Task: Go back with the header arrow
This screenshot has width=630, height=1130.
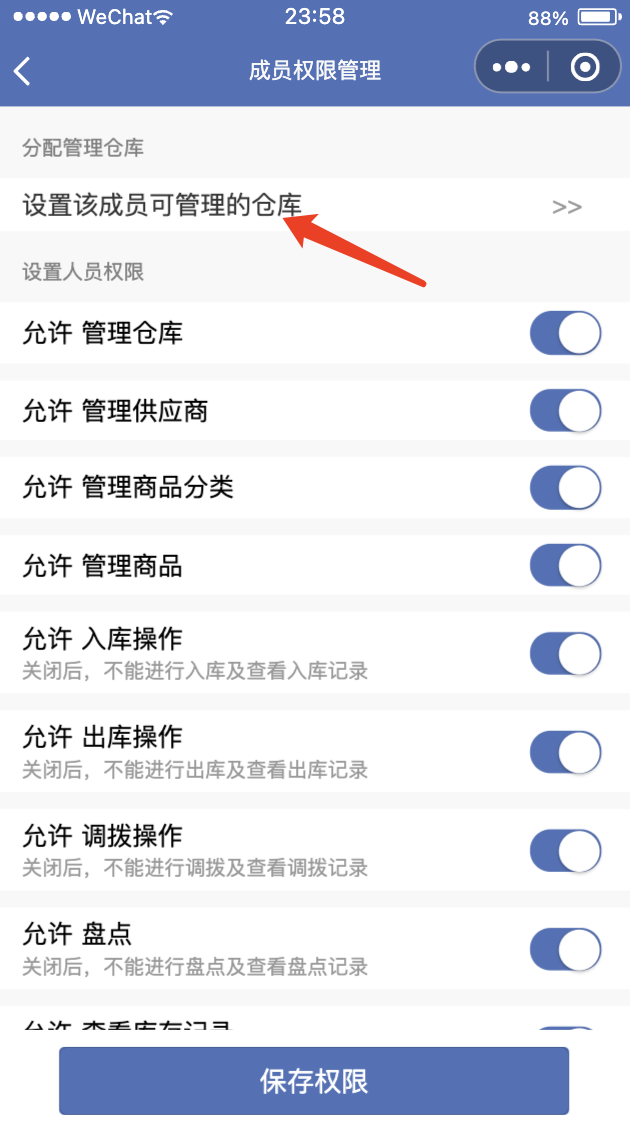Action: point(22,71)
